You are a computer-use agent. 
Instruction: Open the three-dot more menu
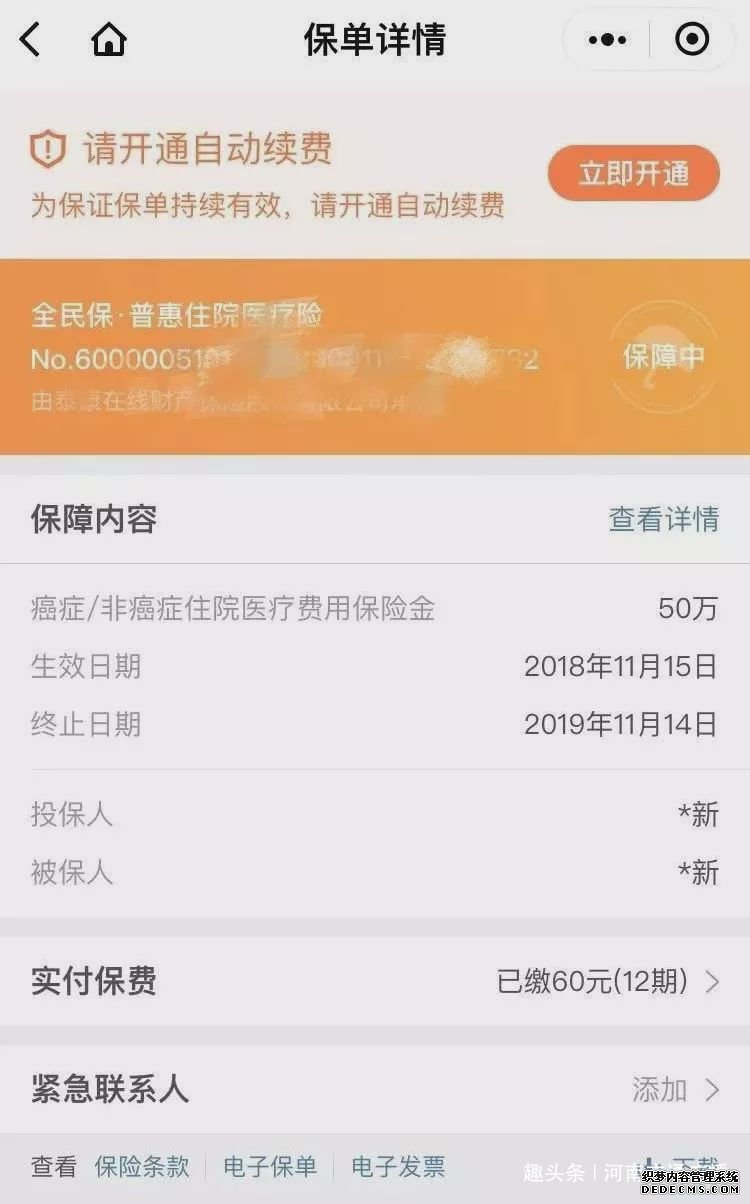point(607,40)
